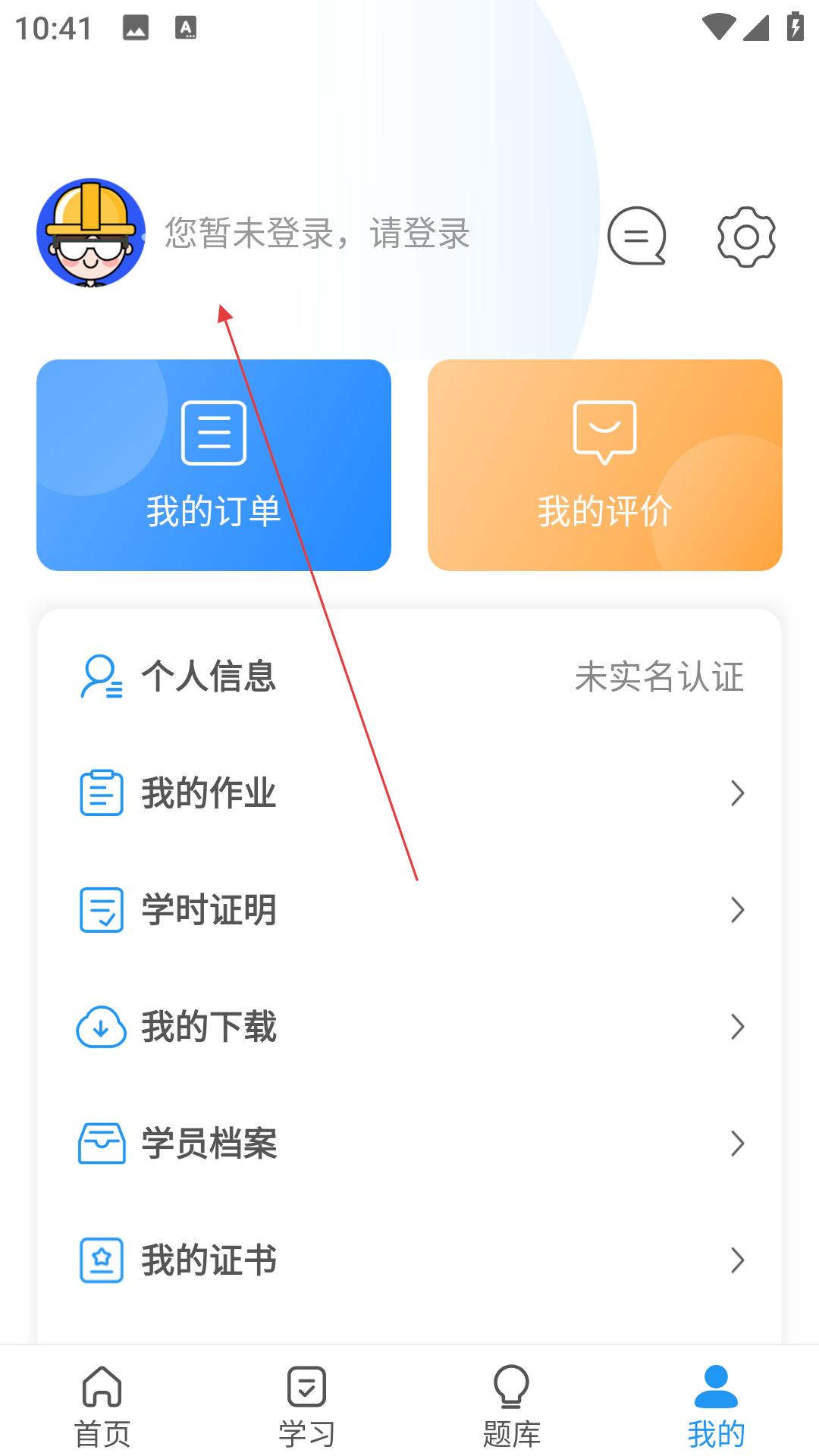The height and width of the screenshot is (1456, 819).
Task: Open 我的下载
Action: 409,1026
